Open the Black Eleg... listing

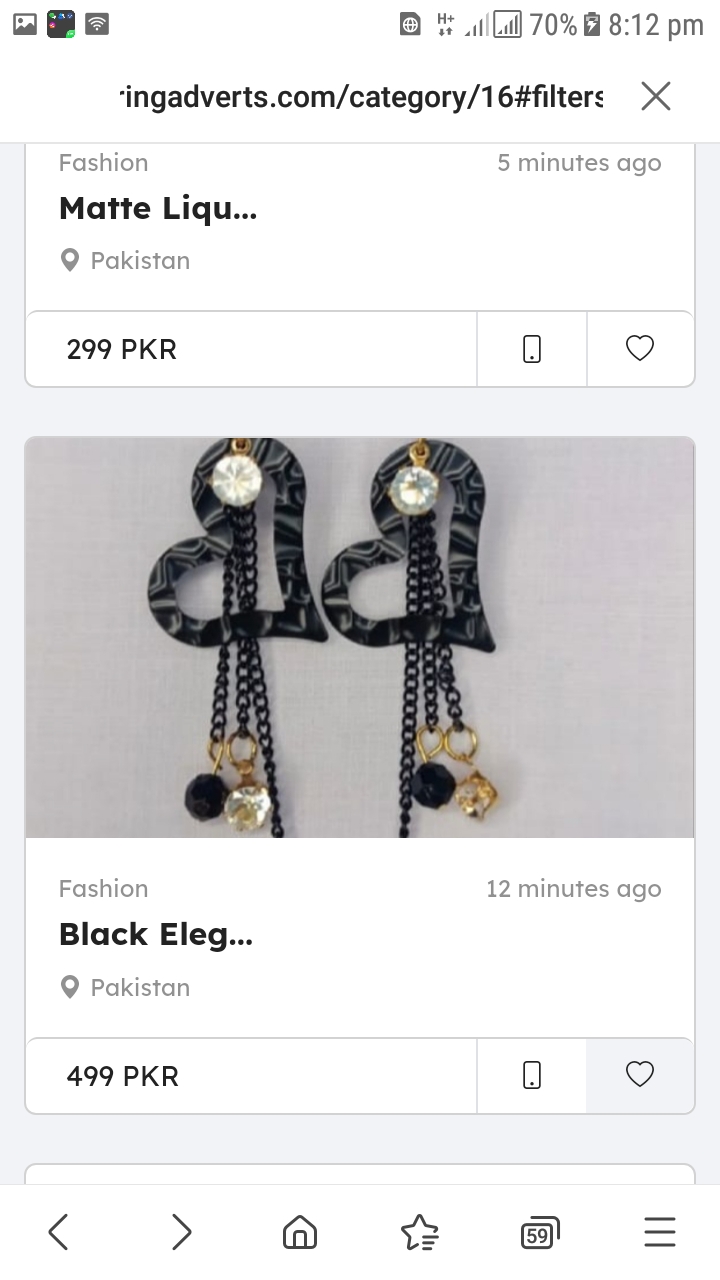pos(156,935)
